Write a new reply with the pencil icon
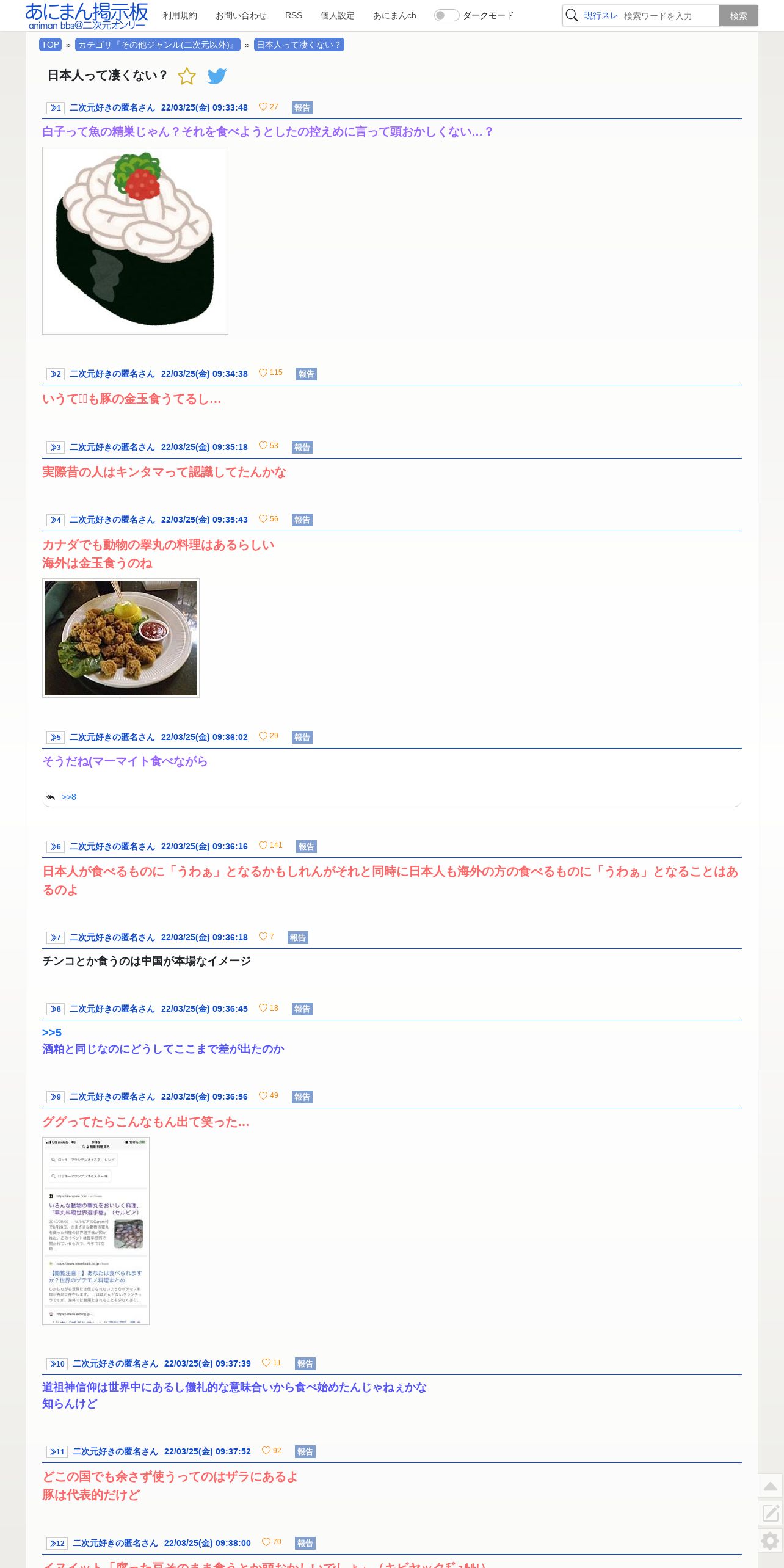Viewport: 784px width, 1568px height. pos(771,1513)
